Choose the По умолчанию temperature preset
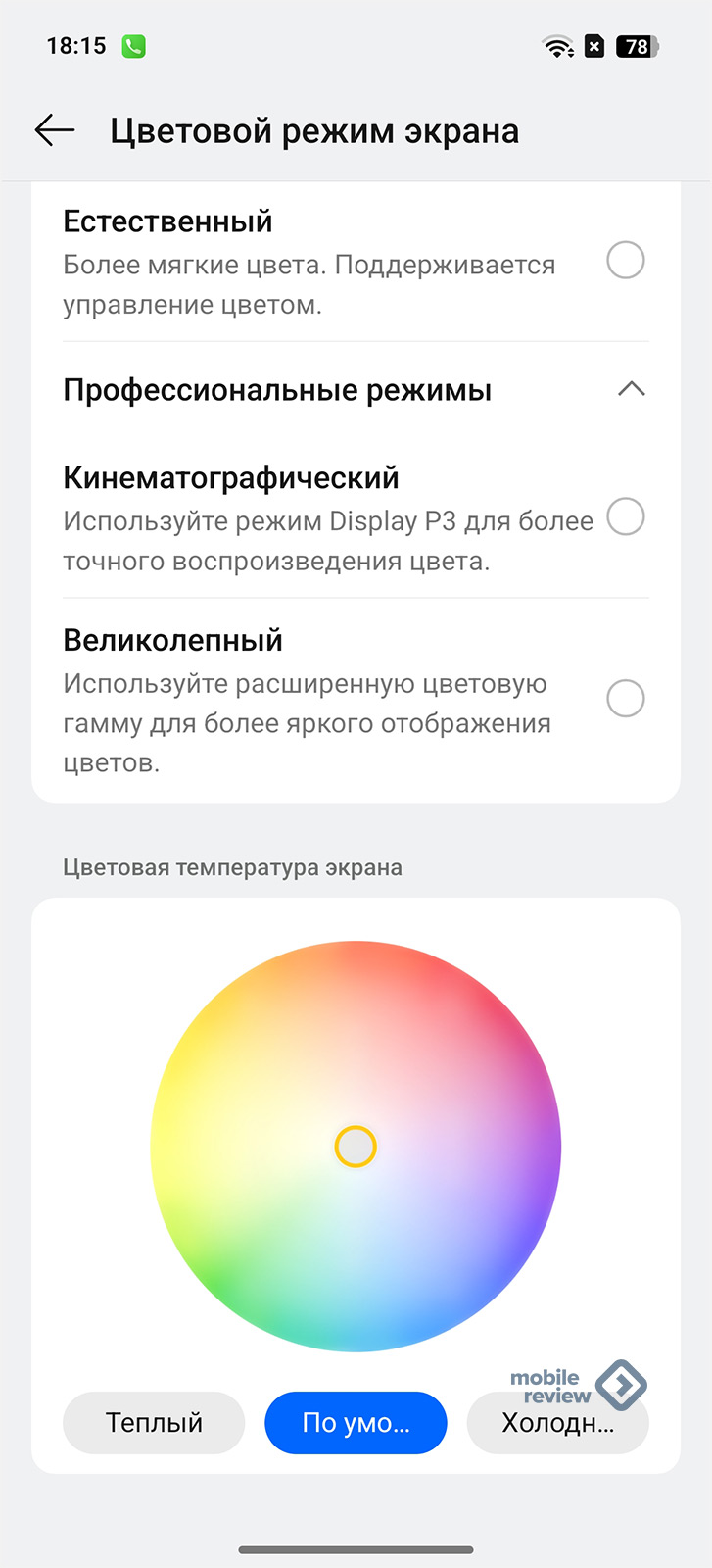712x1568 pixels. click(356, 1423)
